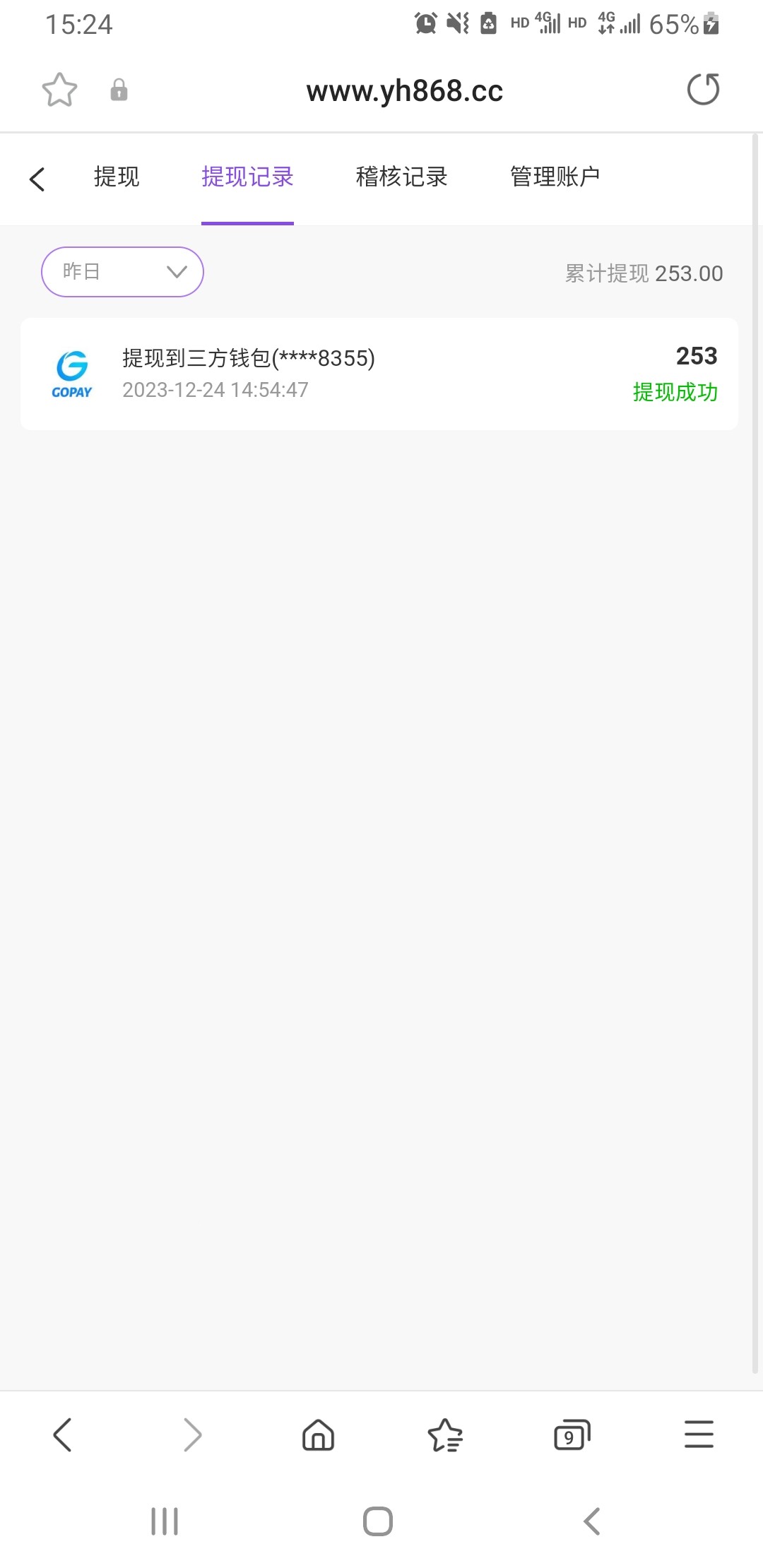Screen dimensions: 763x1568
Task: Expand the 昨日 date filter dropdown
Action: pos(122,272)
